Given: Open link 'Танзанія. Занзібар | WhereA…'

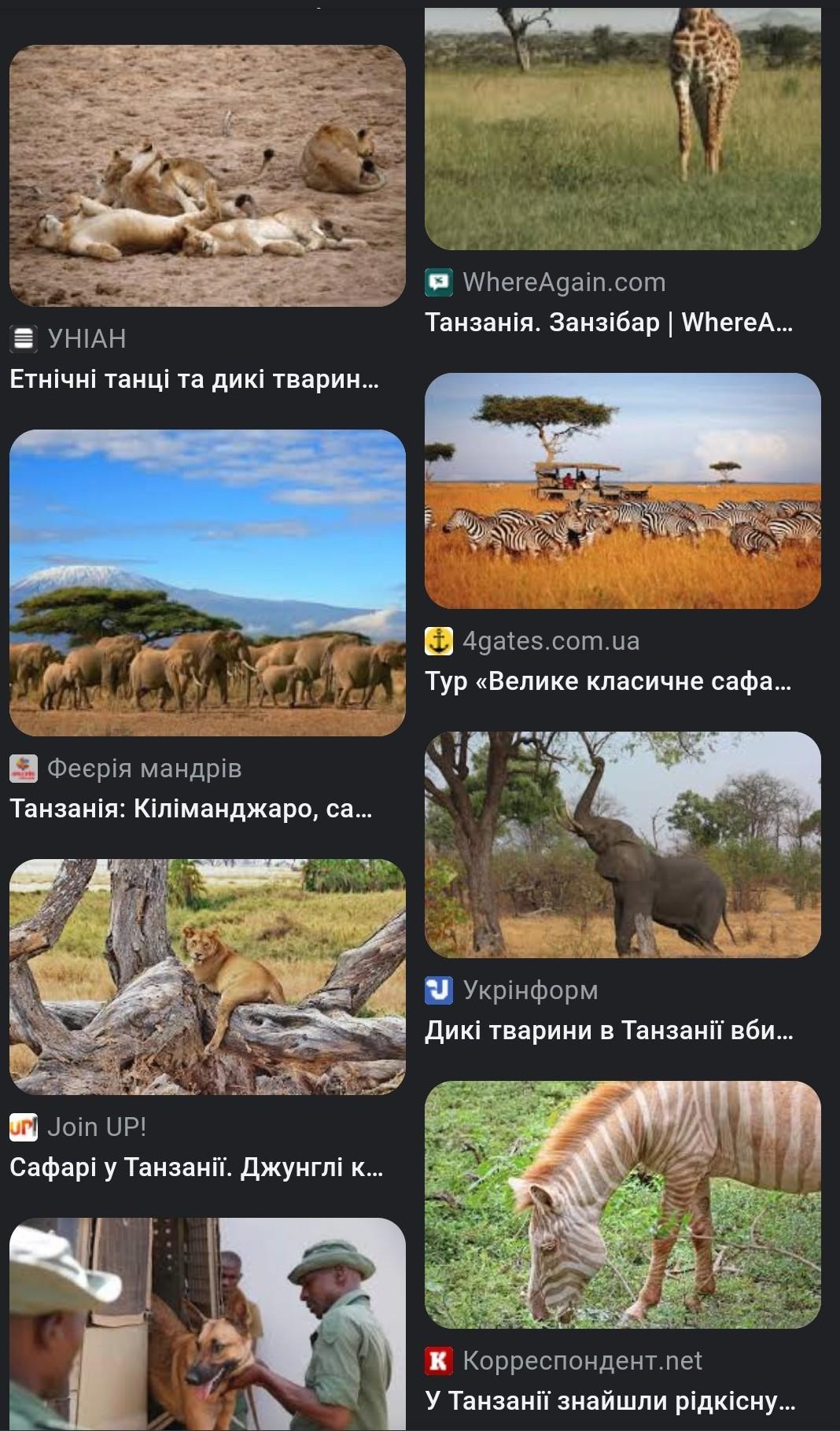Looking at the screenshot, I should (x=609, y=323).
